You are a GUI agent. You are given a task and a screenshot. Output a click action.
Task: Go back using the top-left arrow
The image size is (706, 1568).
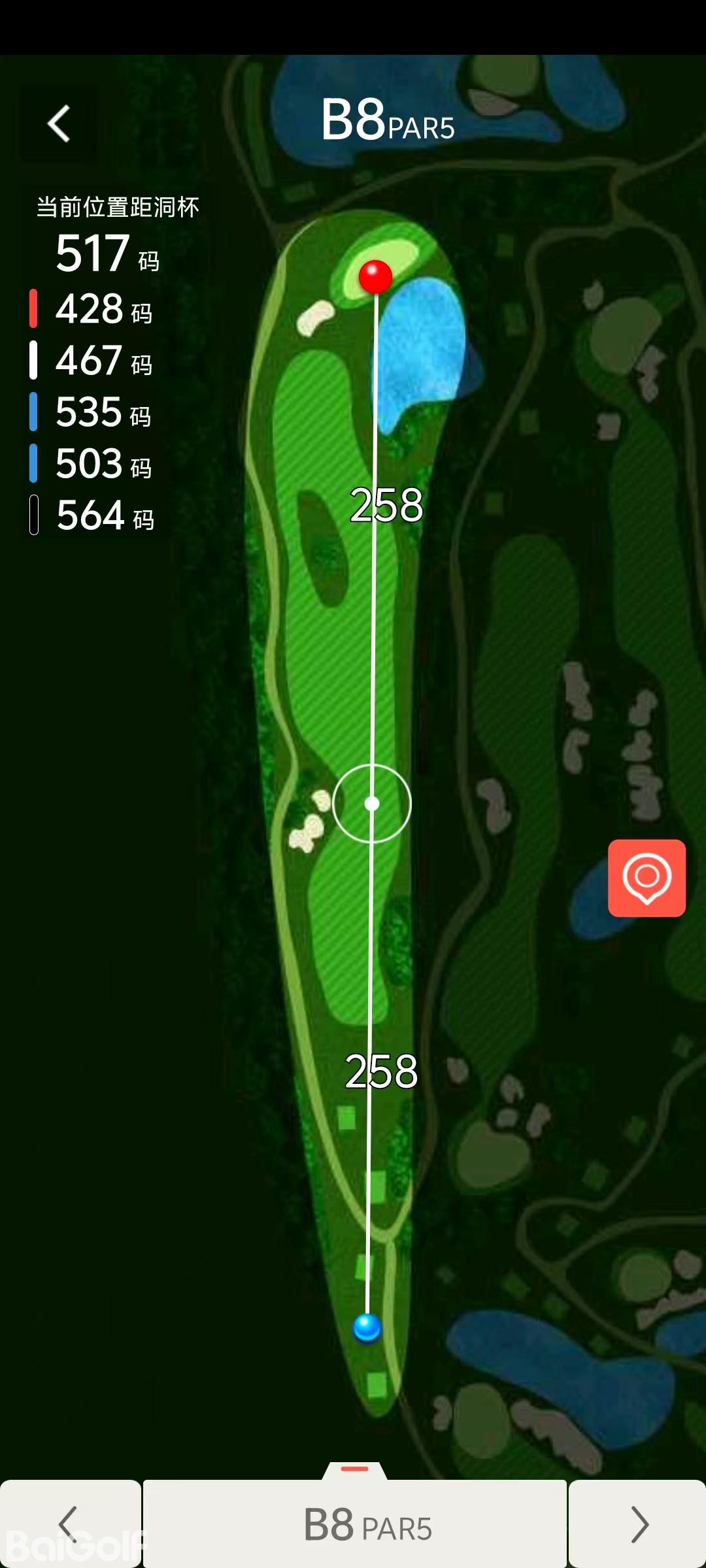pos(59,123)
